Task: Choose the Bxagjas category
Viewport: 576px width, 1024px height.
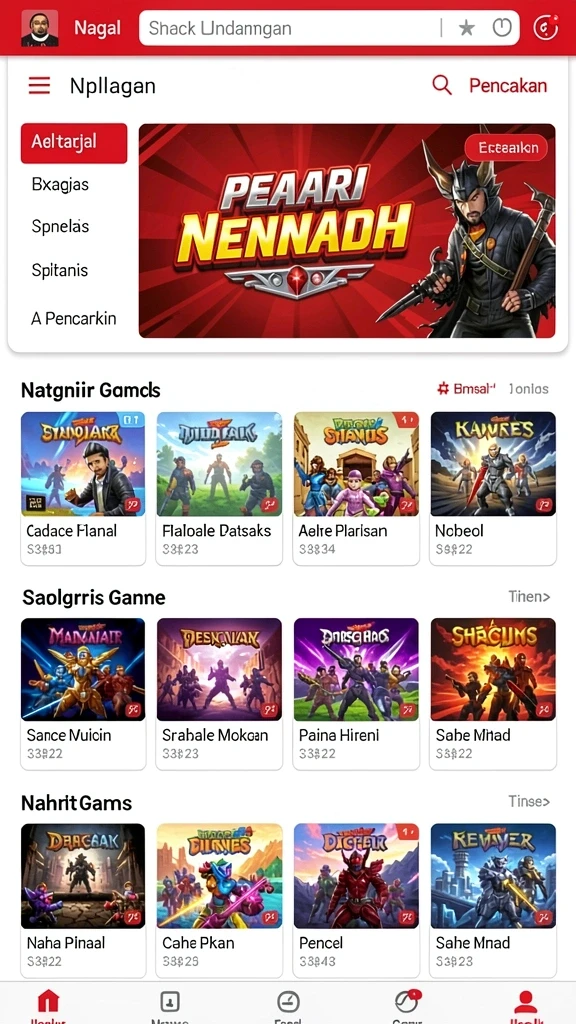Action: [60, 184]
